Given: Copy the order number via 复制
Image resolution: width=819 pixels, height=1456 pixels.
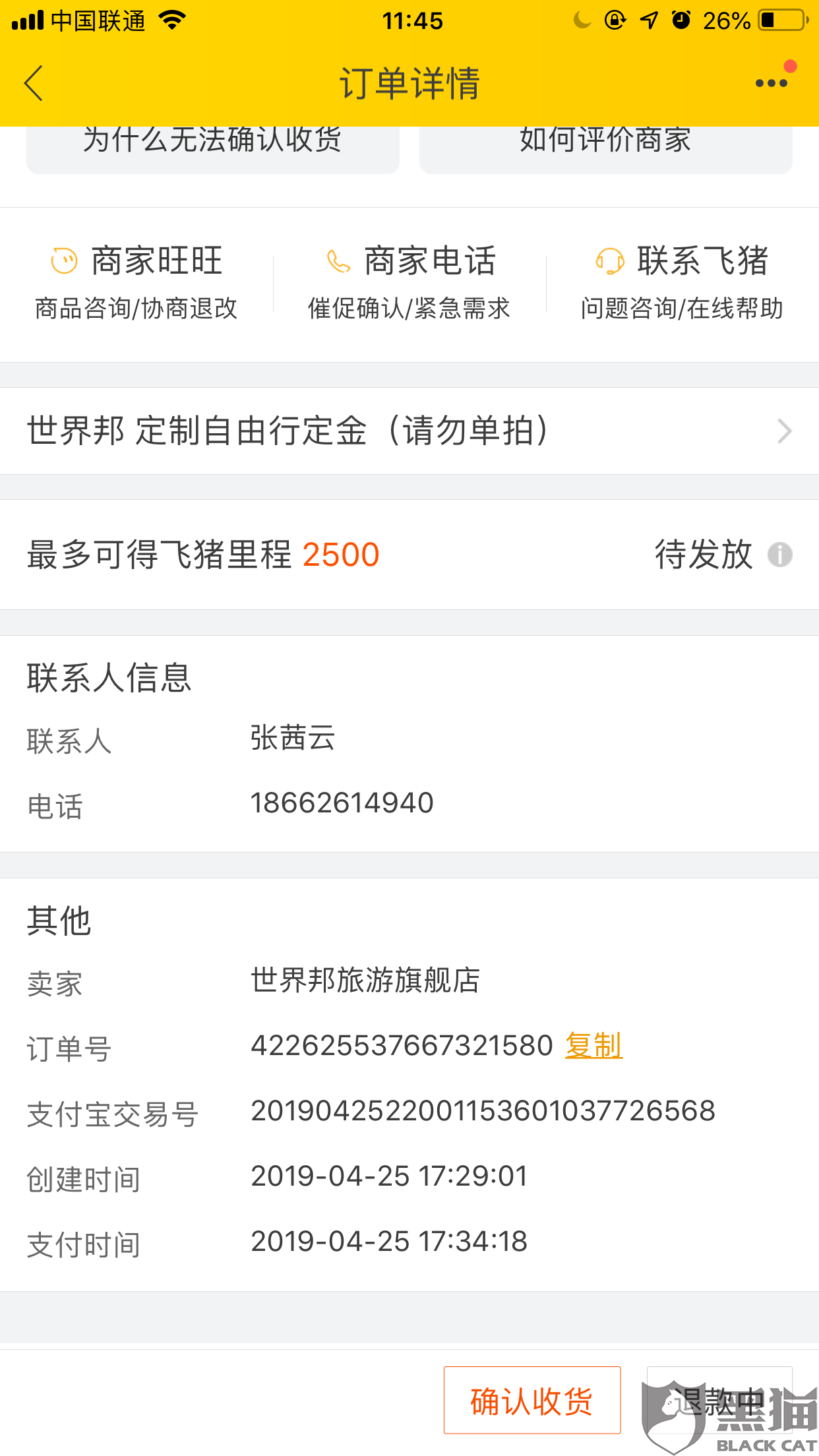Looking at the screenshot, I should coord(593,1046).
